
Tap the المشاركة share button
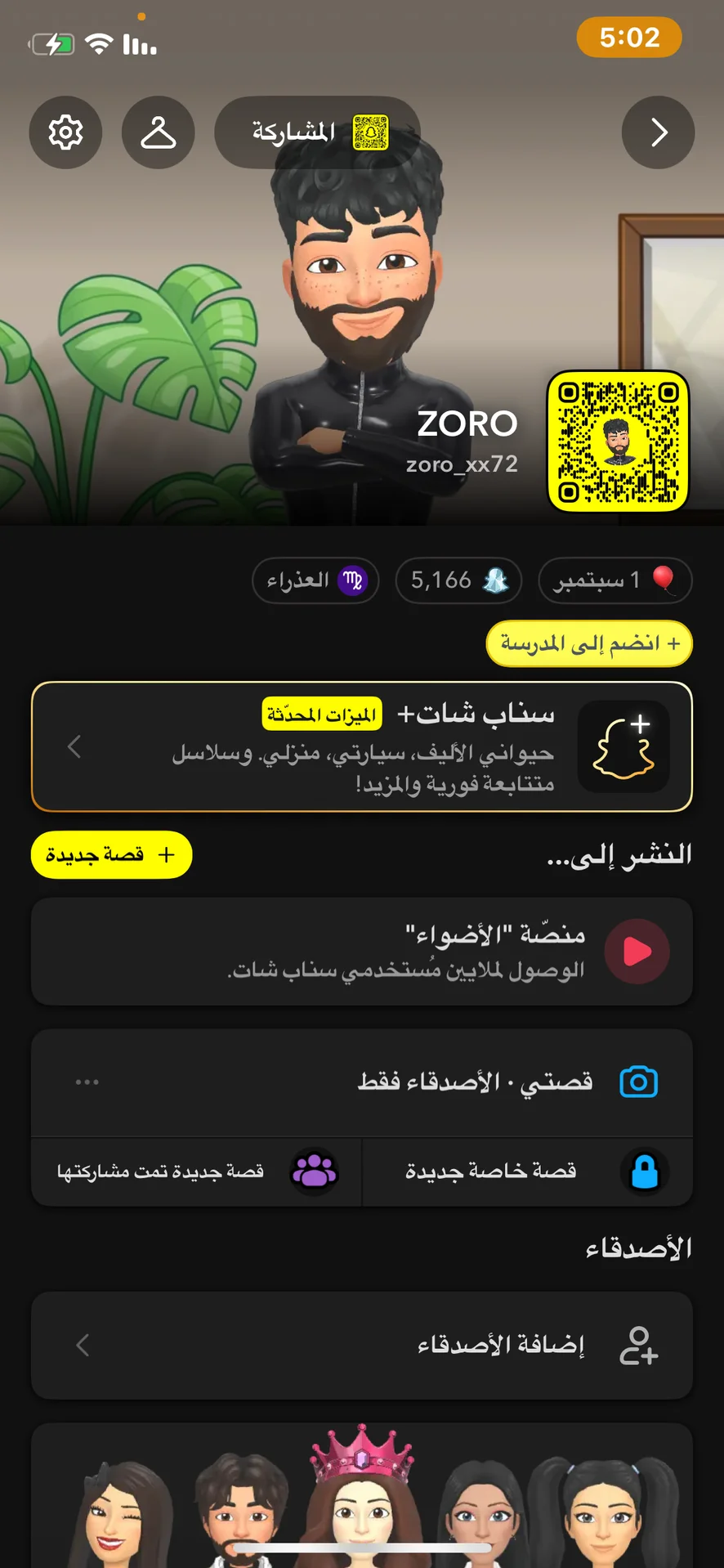317,132
